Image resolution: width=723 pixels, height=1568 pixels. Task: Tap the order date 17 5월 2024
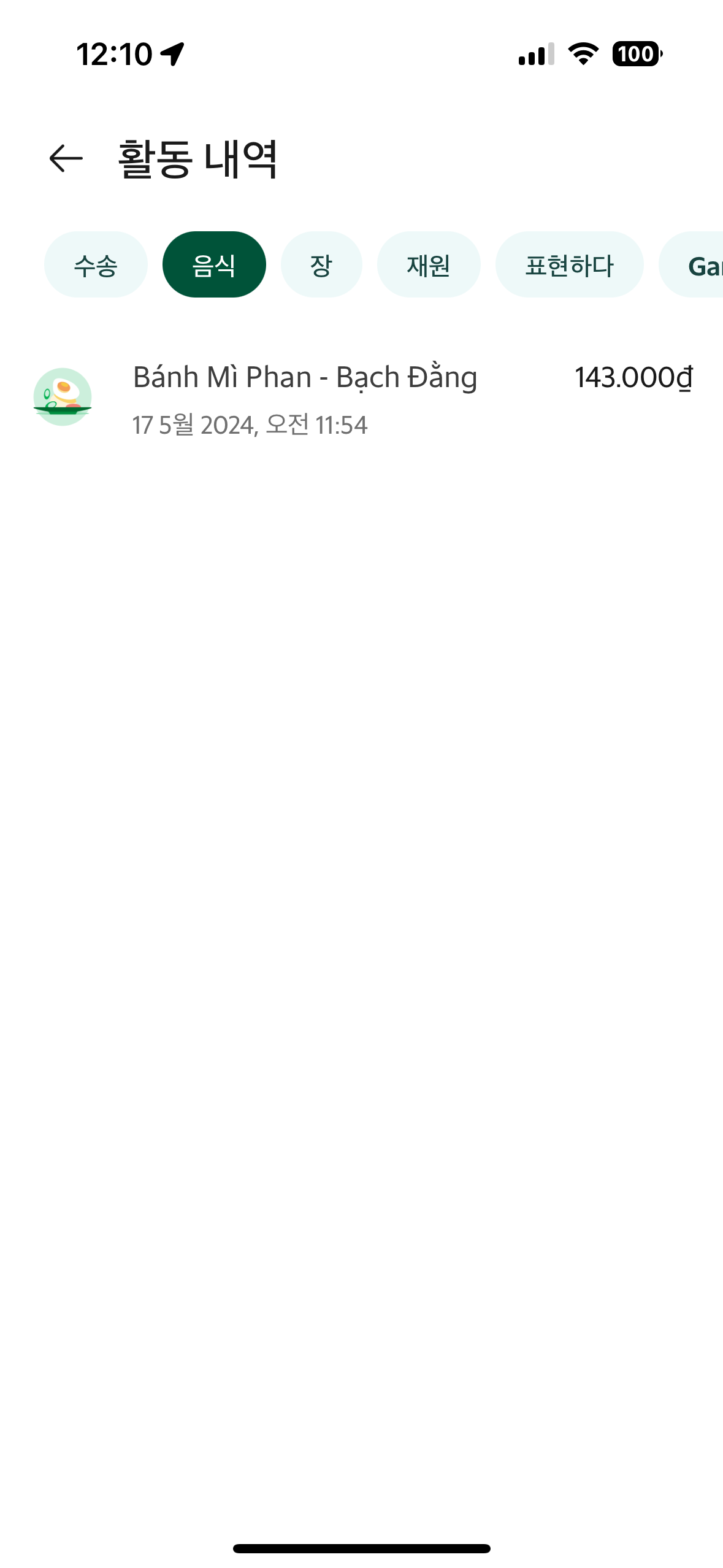(250, 424)
